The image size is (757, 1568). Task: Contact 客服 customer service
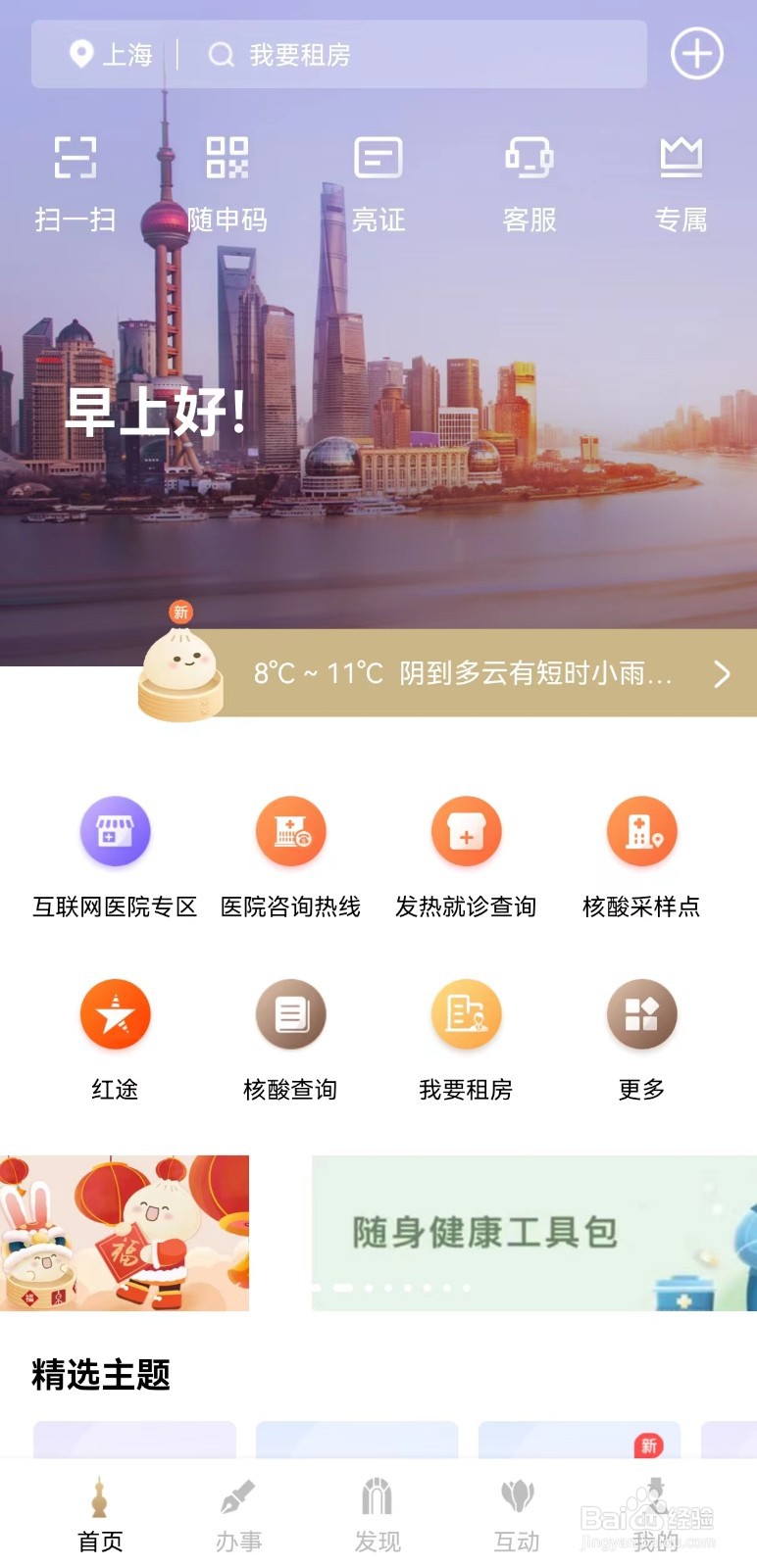(x=530, y=184)
